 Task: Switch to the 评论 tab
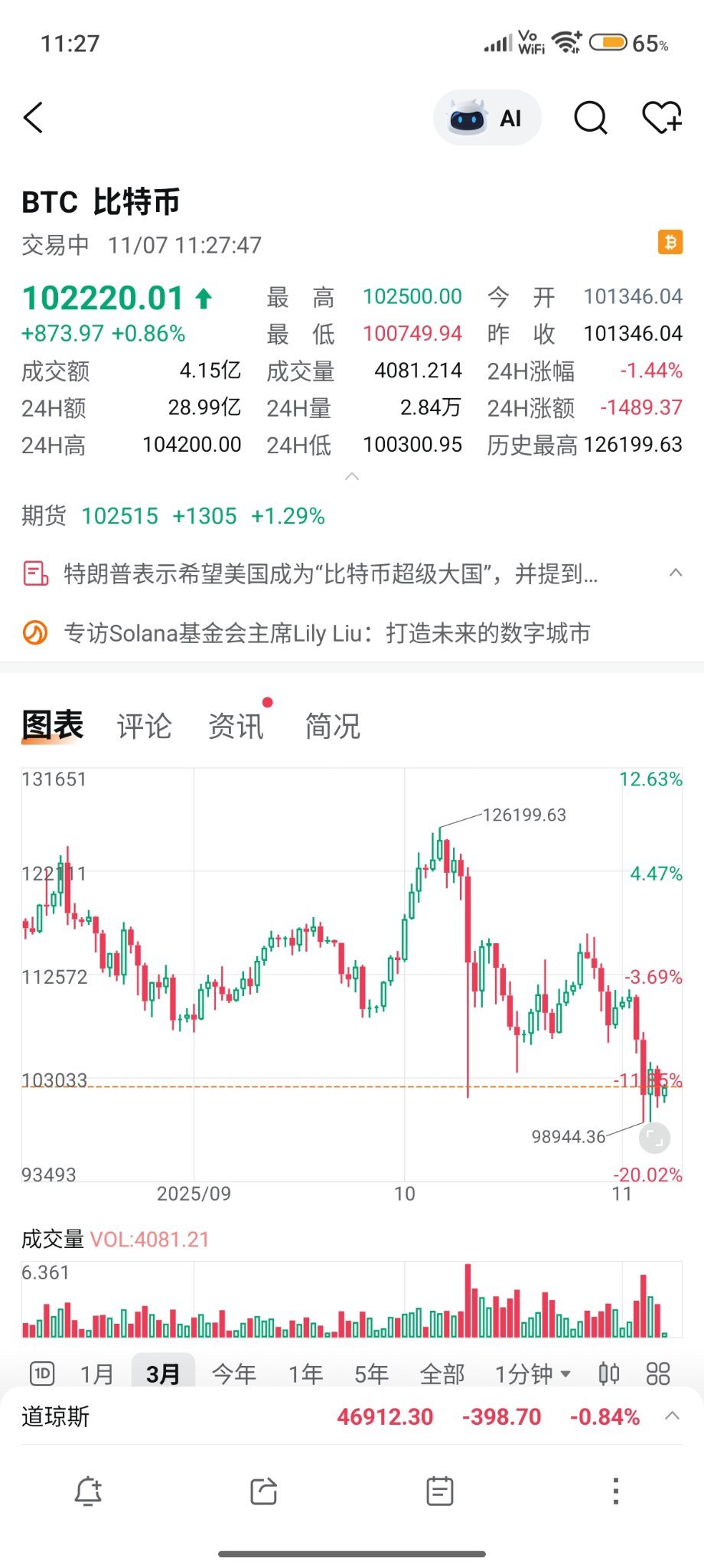[x=145, y=726]
